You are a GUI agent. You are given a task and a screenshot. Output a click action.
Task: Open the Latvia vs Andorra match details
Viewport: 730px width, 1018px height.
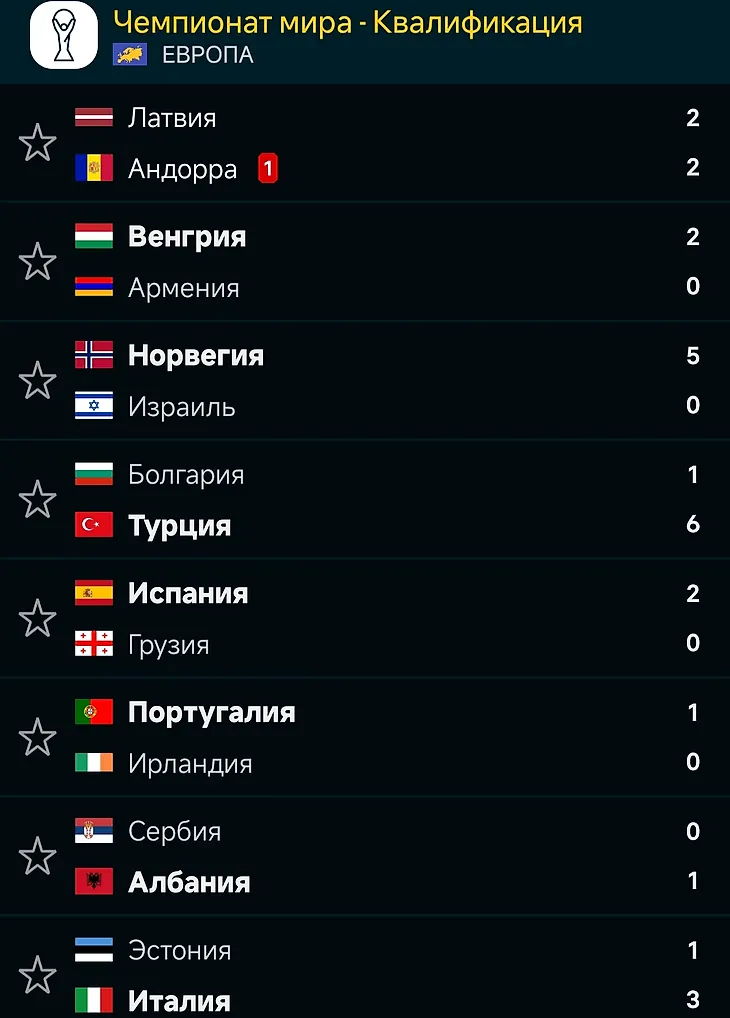[x=400, y=143]
